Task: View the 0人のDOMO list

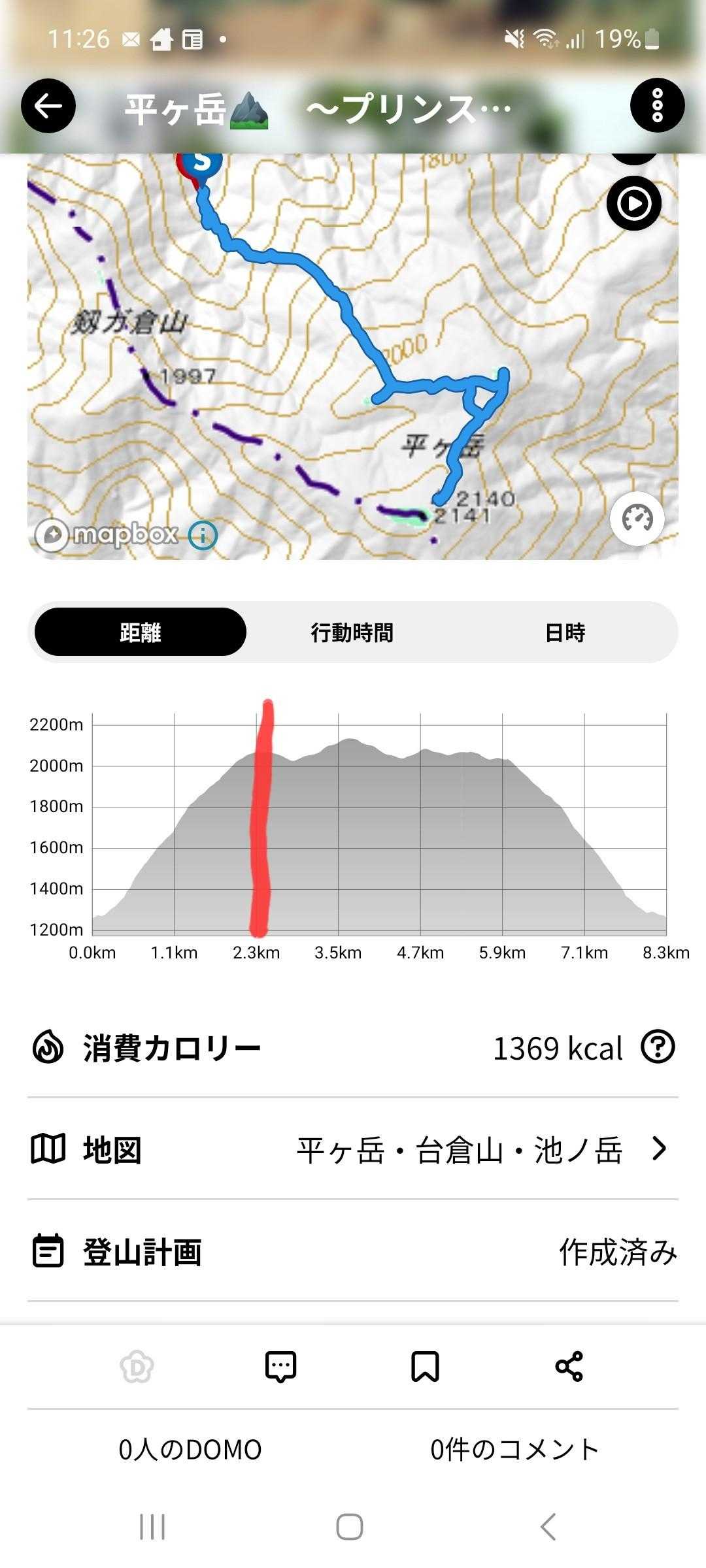Action: tap(190, 1449)
